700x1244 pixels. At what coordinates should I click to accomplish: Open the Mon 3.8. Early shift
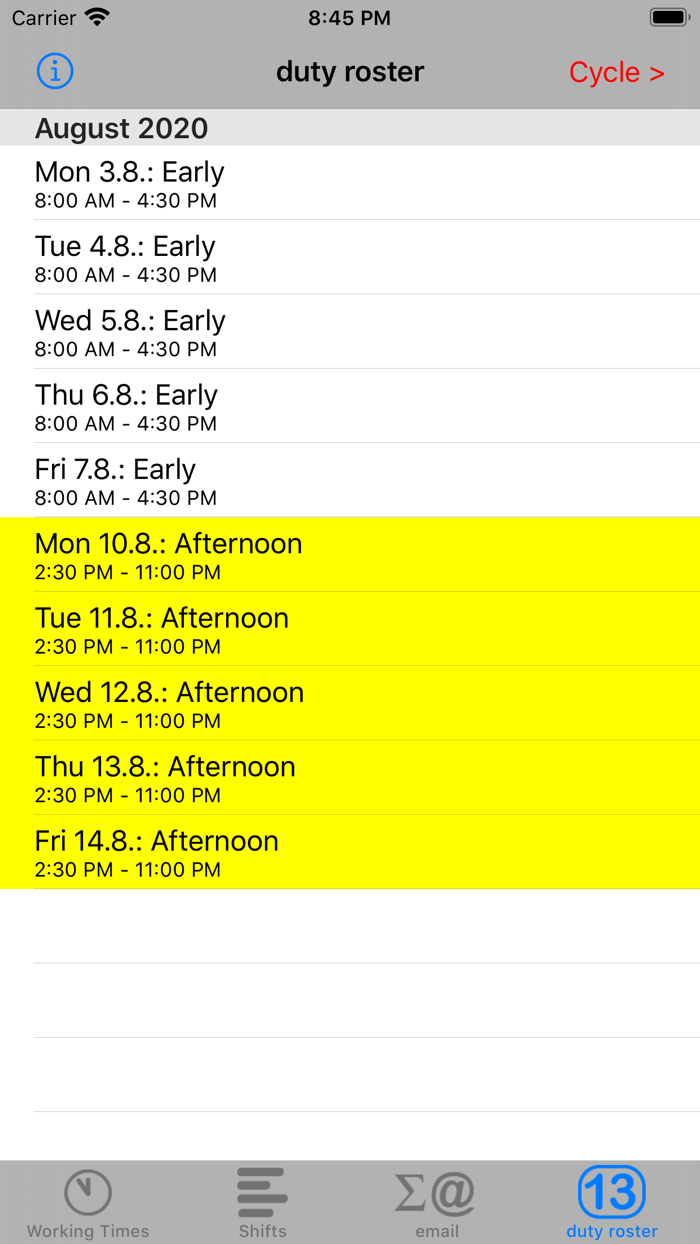(350, 183)
